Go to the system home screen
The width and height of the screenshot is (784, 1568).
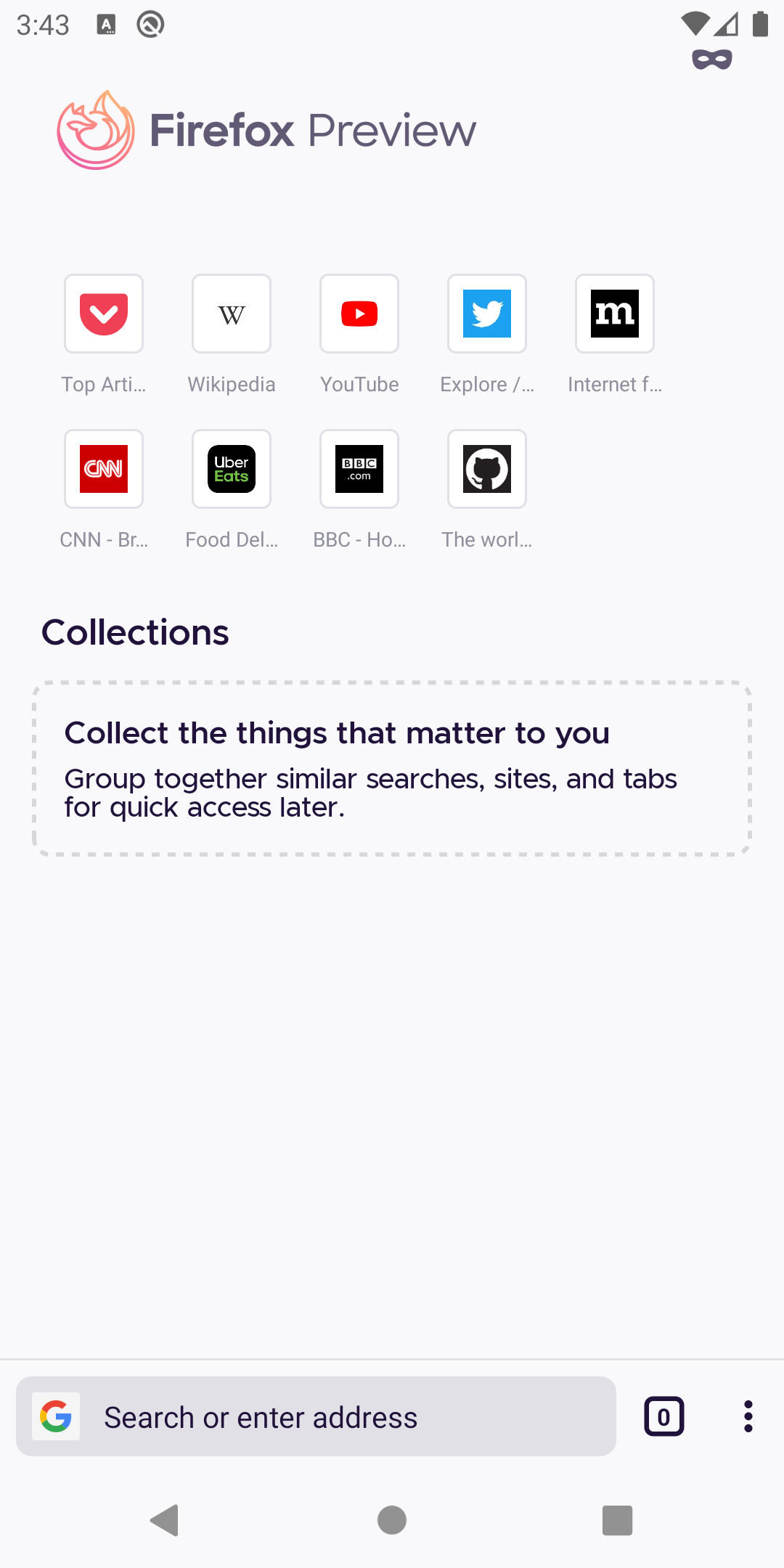click(x=392, y=1520)
